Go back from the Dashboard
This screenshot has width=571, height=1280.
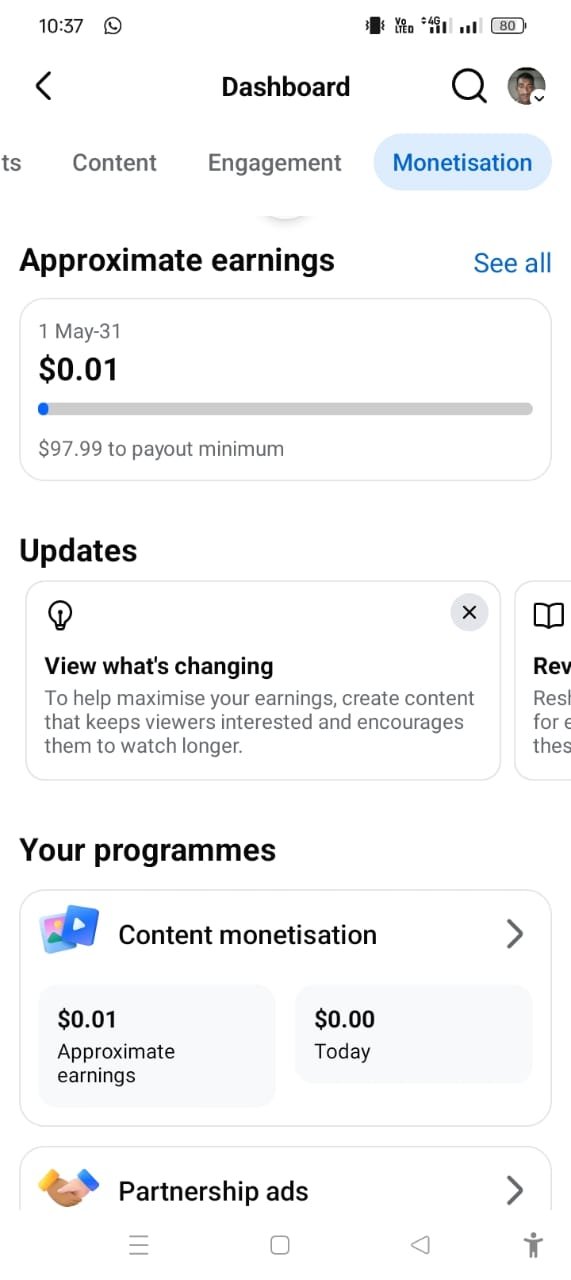43,86
